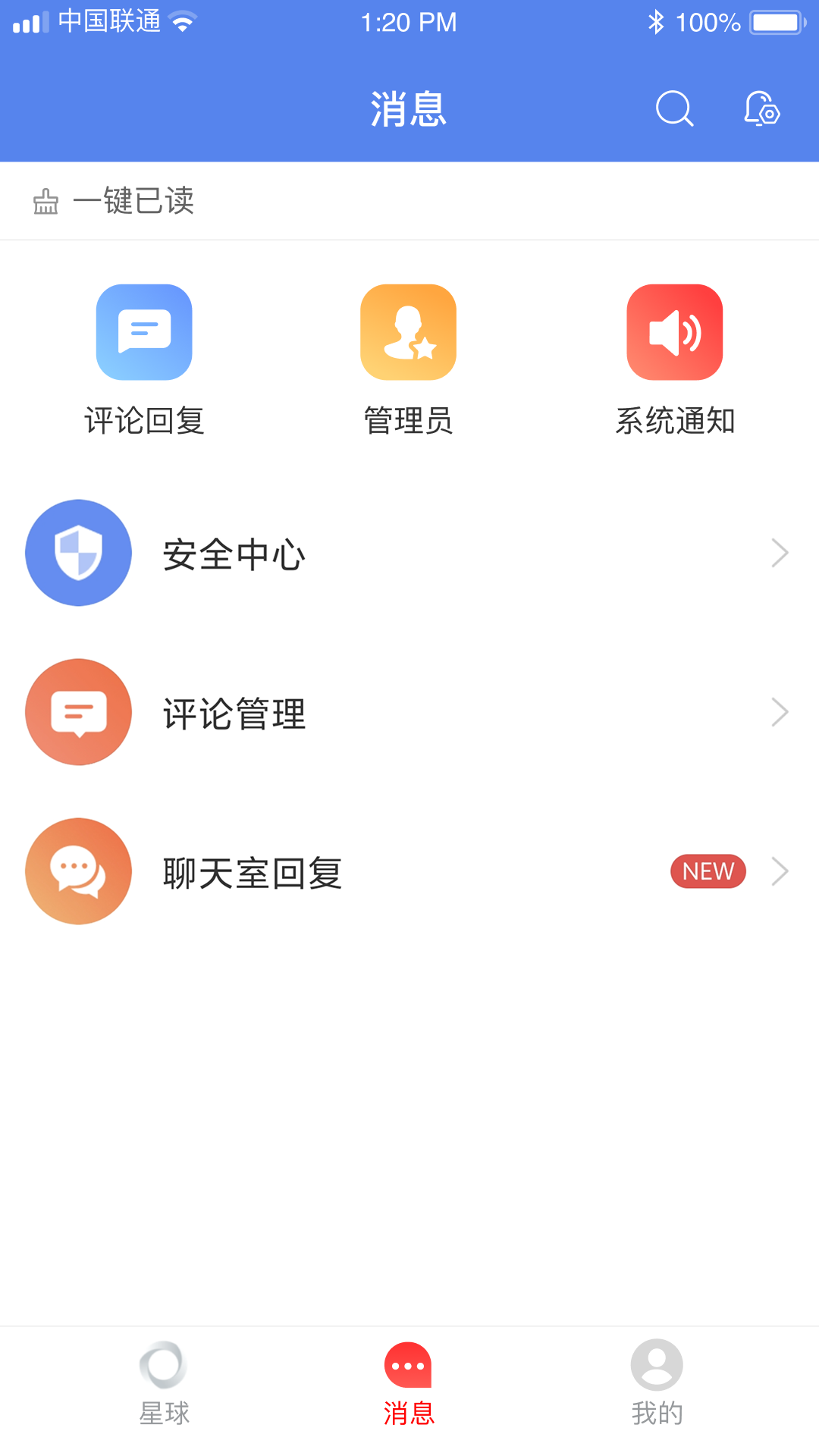Expand the 聊天室回复 row chevron
Screen dimensions: 819x1456
click(780, 871)
